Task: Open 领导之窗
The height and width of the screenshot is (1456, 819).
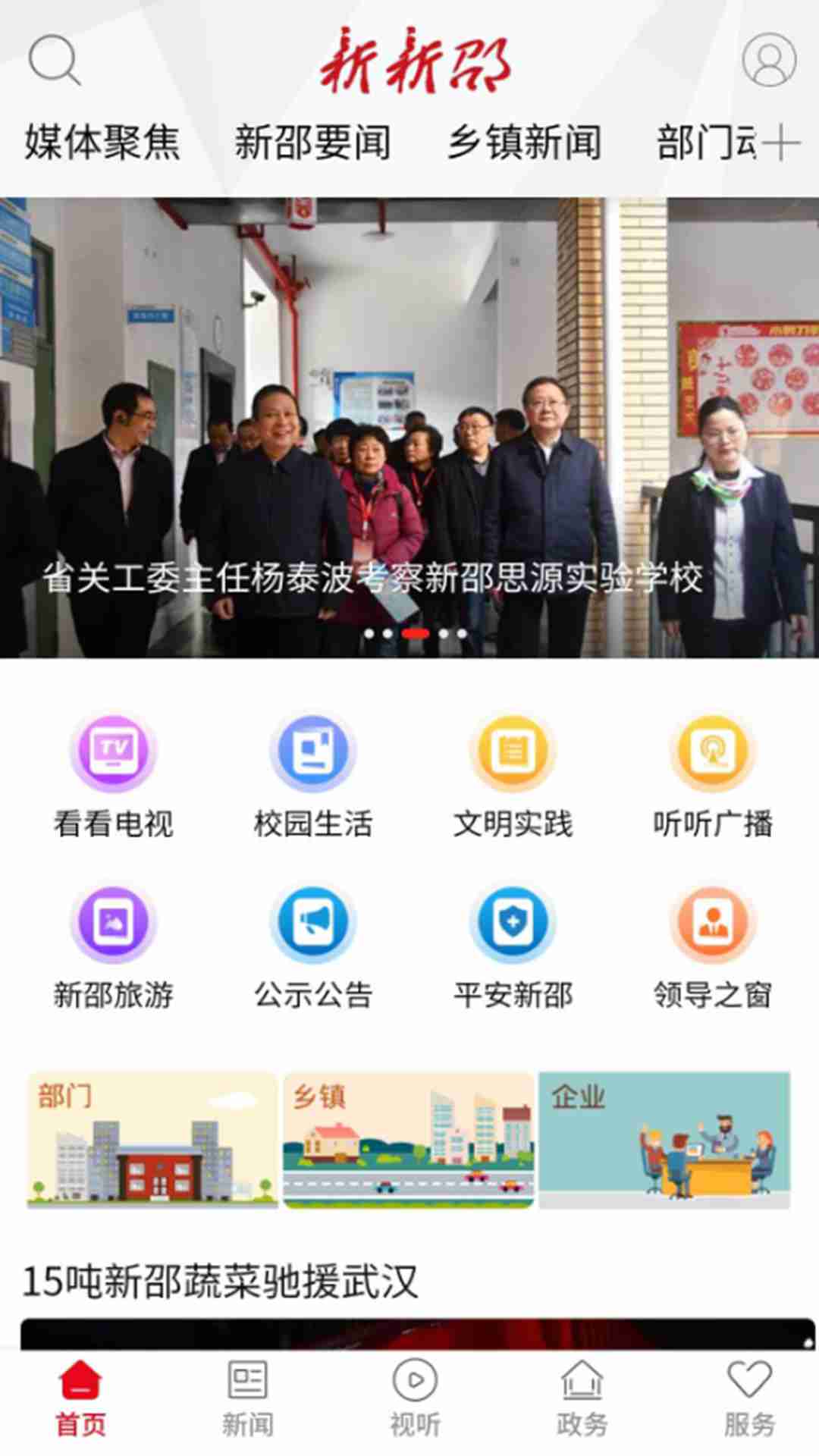Action: pos(713,947)
